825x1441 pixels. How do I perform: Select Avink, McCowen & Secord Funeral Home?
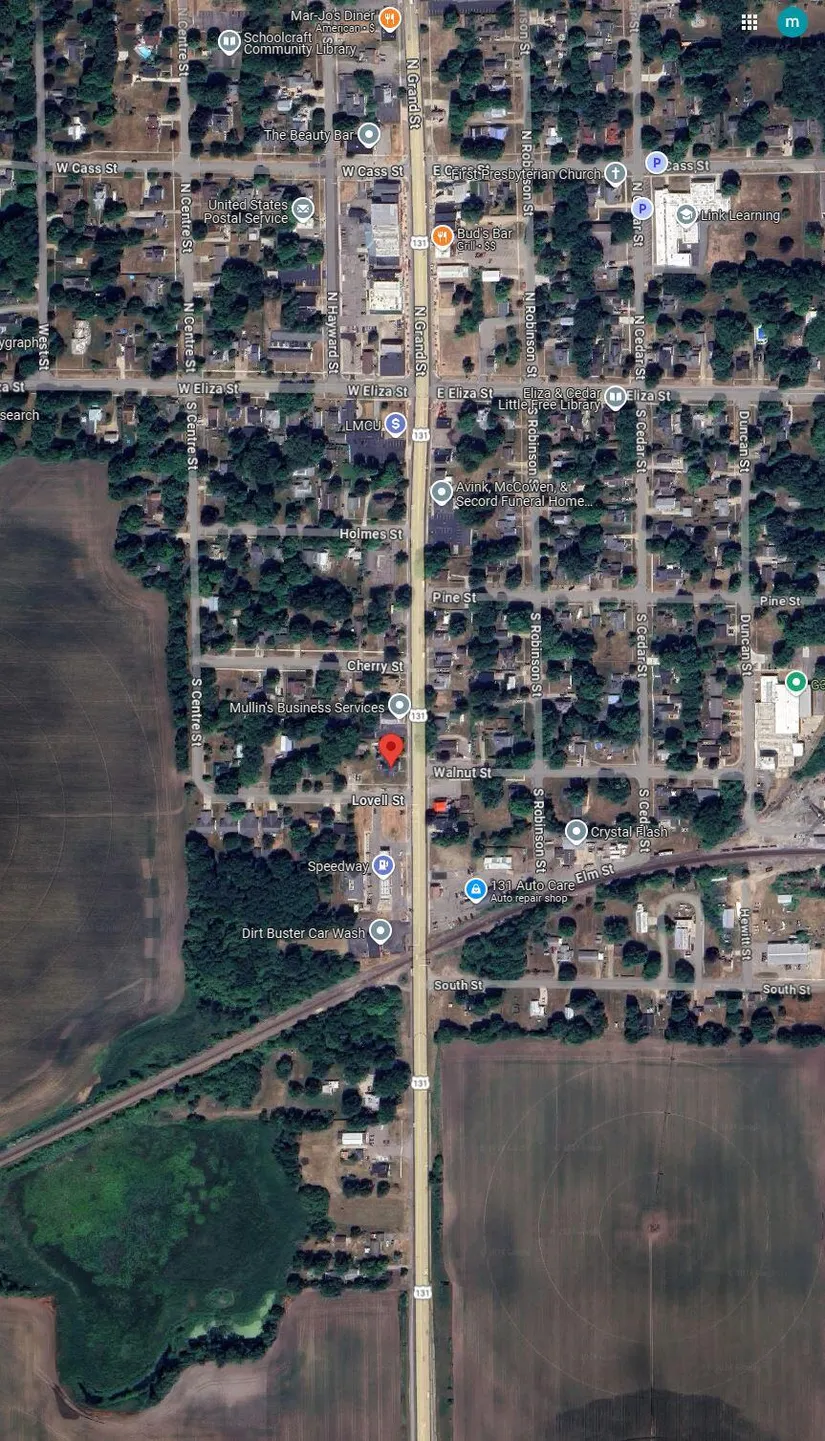click(442, 492)
